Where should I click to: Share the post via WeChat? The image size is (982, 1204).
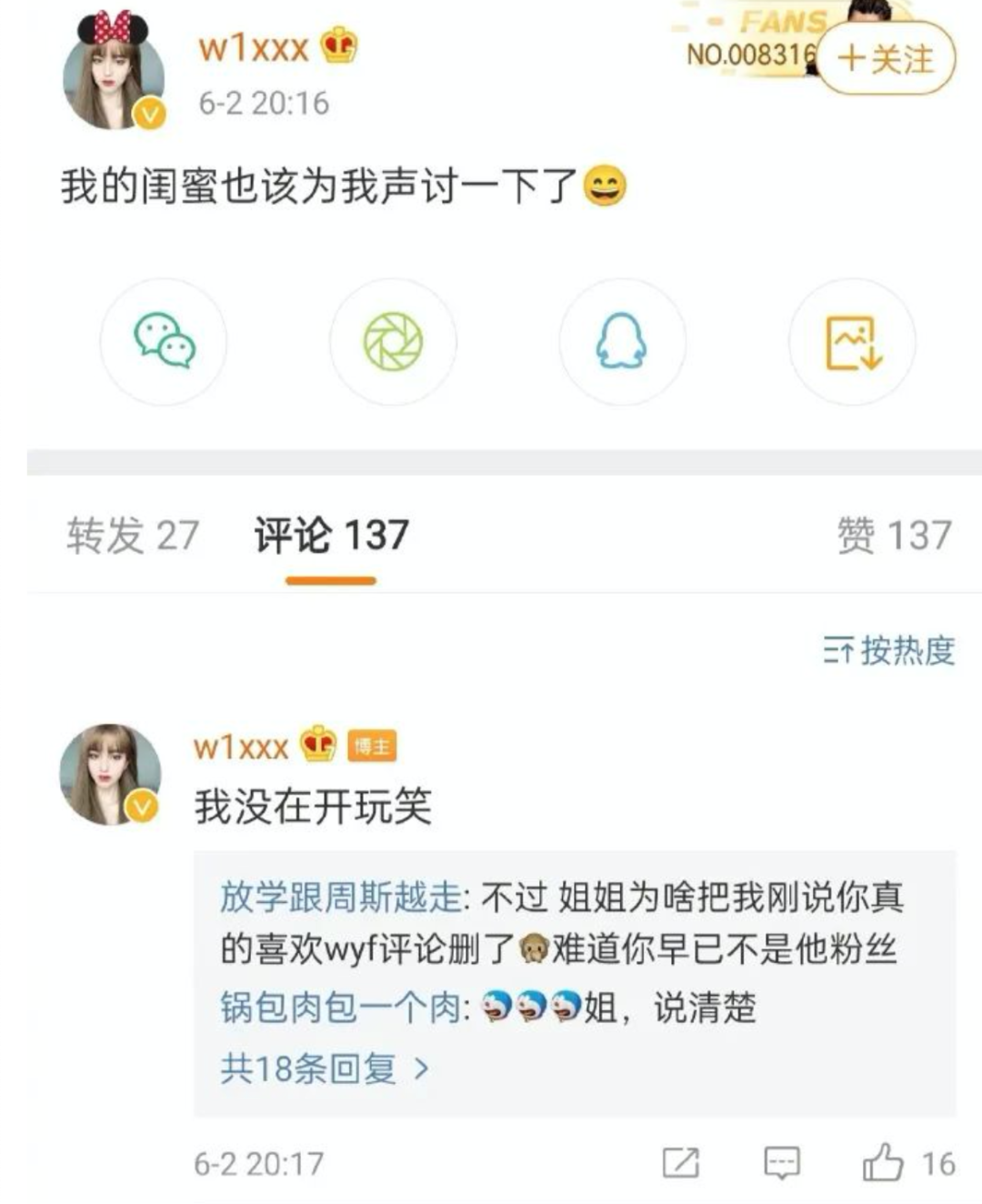coord(162,343)
